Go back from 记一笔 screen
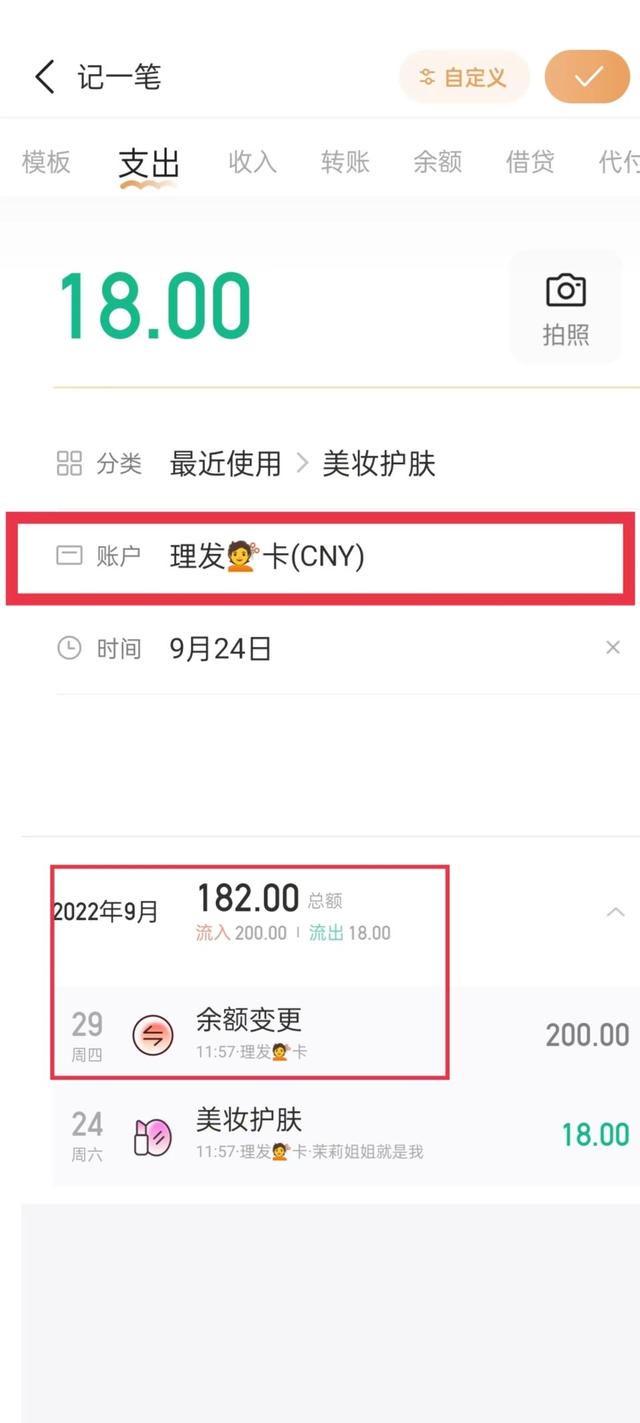 click(44, 77)
